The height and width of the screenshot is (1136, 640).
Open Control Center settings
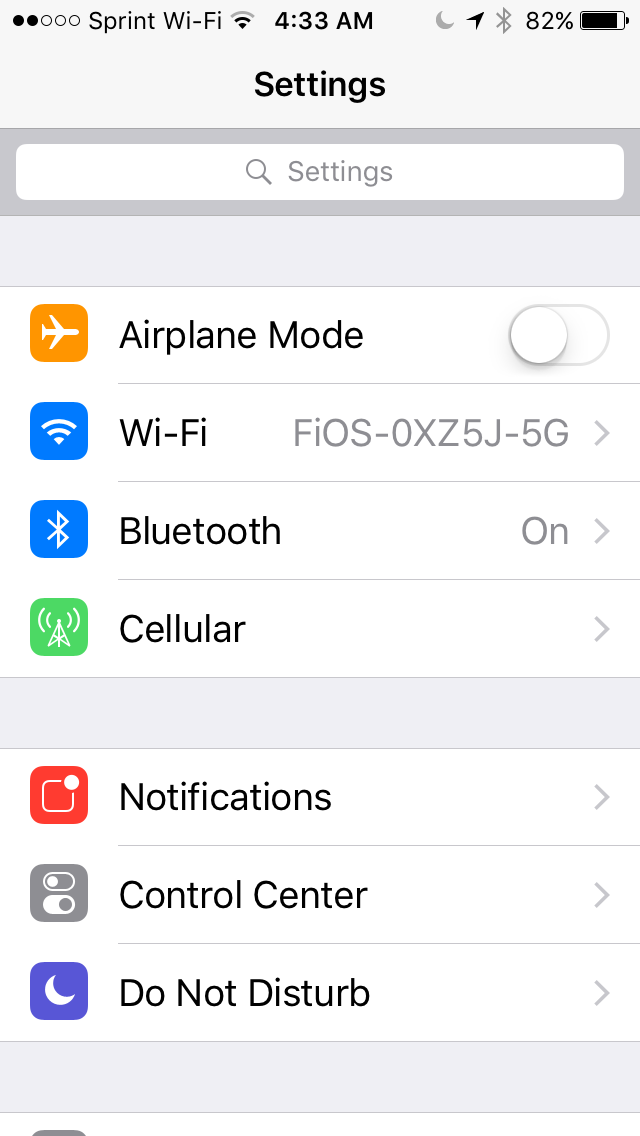point(320,895)
